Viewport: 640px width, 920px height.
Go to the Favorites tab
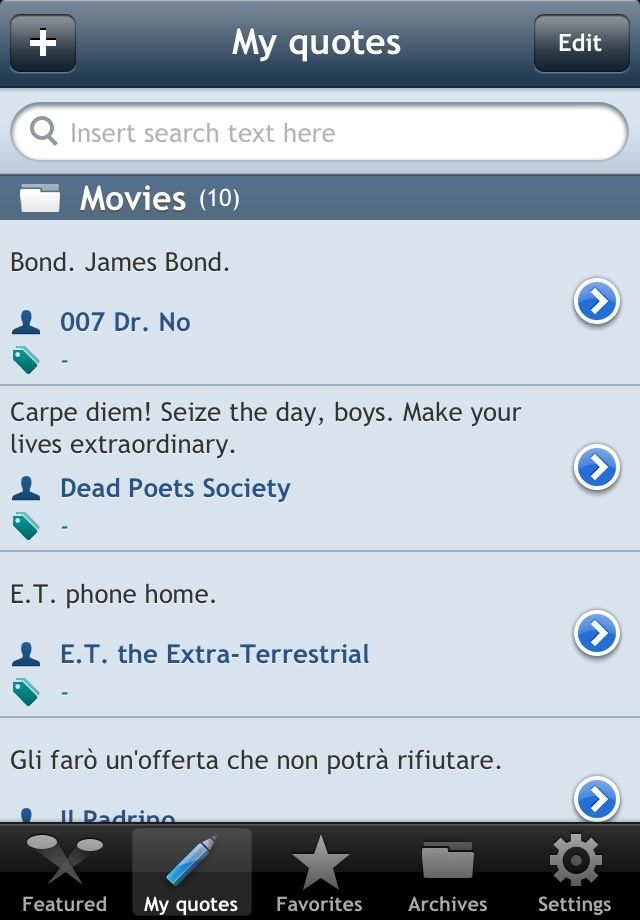click(x=320, y=873)
